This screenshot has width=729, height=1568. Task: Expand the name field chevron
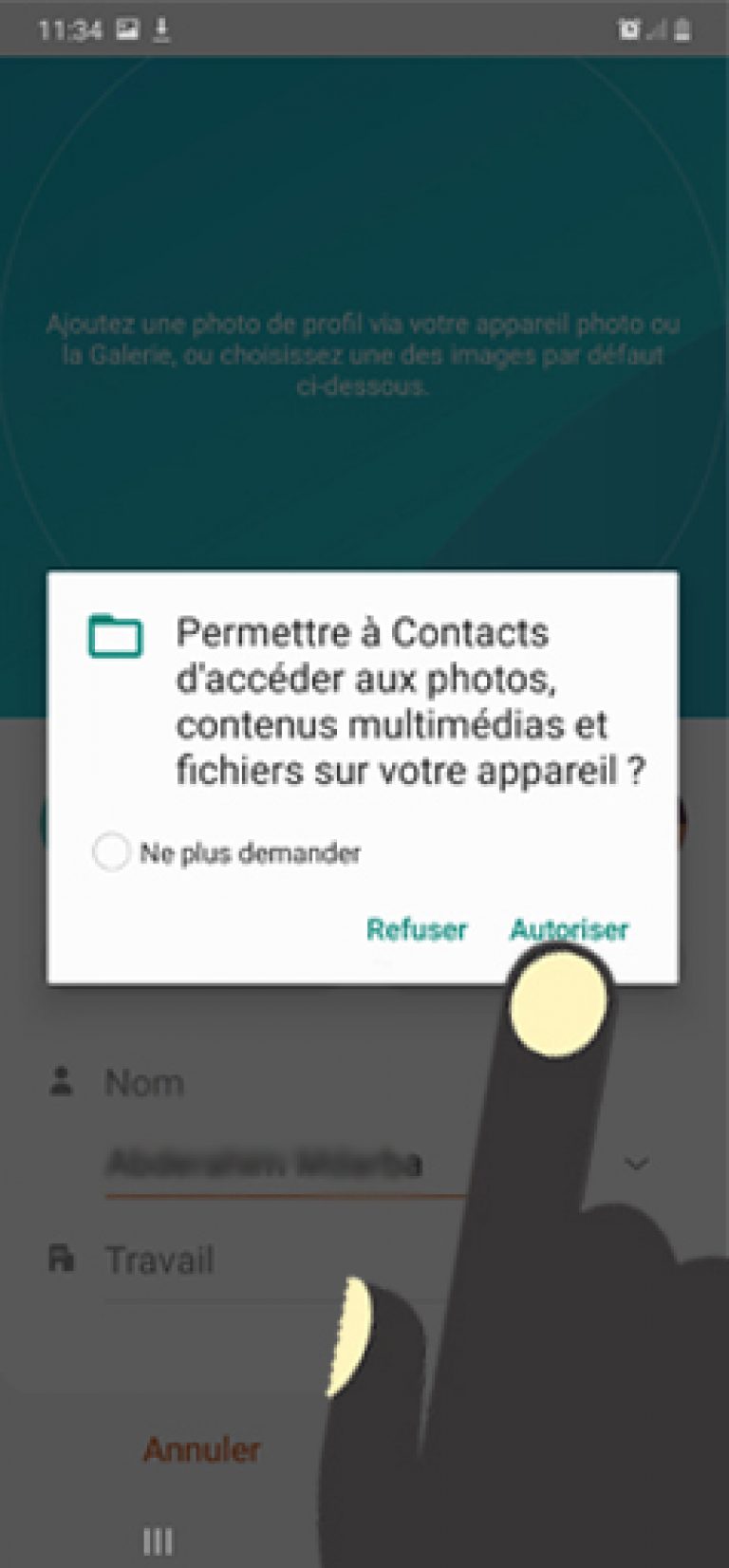tap(637, 1164)
